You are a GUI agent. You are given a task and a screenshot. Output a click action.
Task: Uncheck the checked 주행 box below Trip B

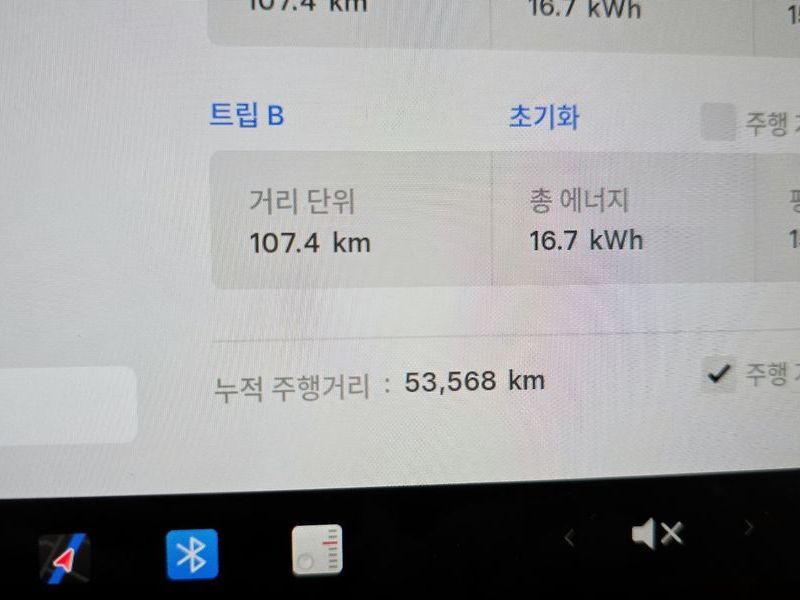point(718,375)
